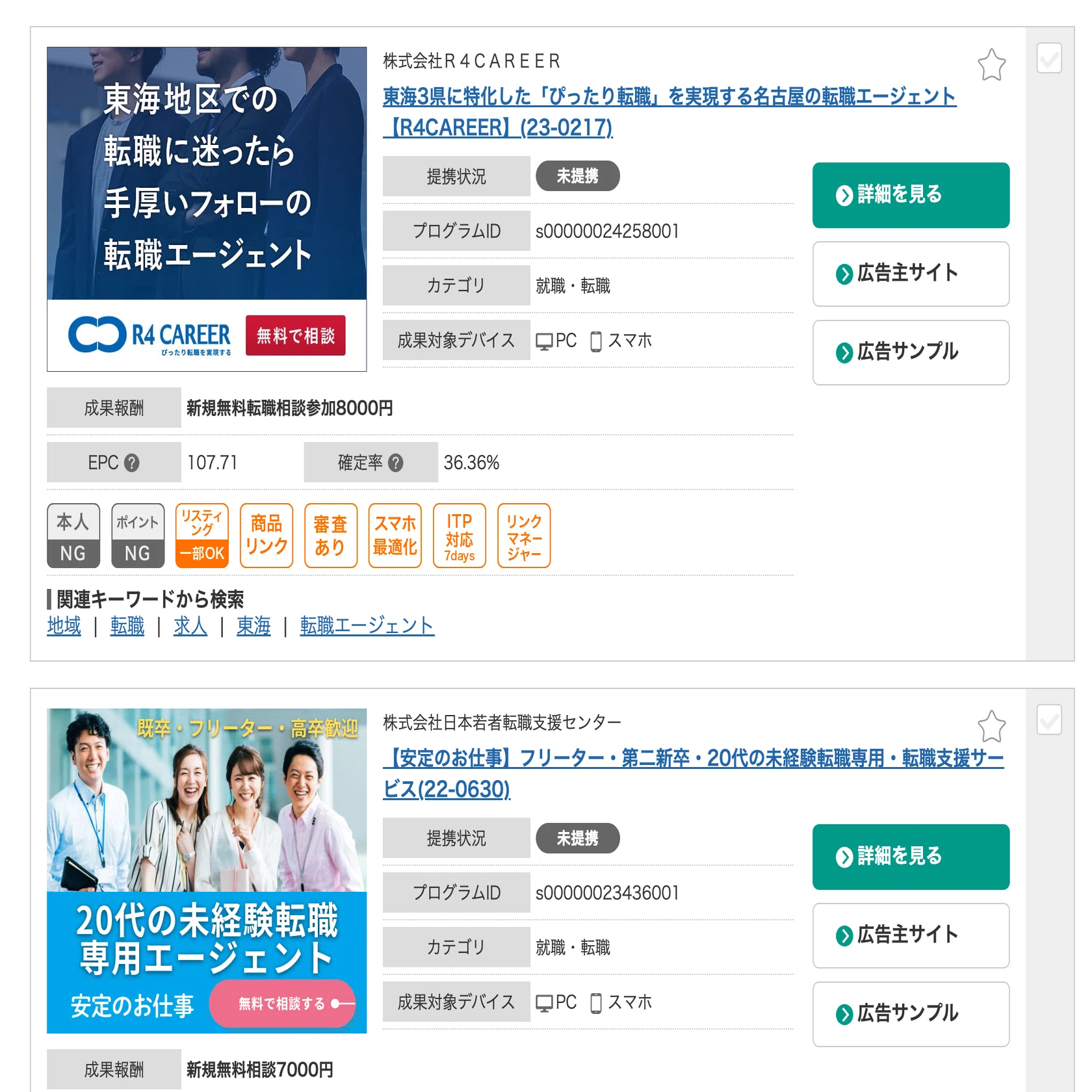Search by keyword 東海
This screenshot has height=1092, width=1092.
[x=253, y=626]
